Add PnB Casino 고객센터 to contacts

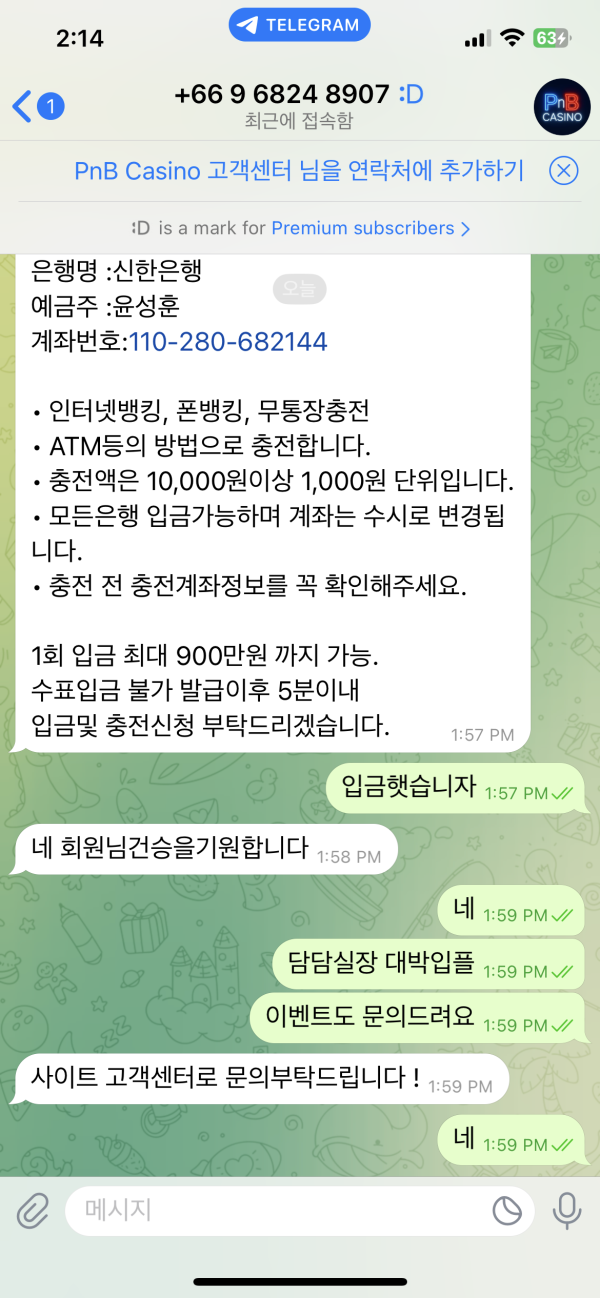tap(299, 171)
